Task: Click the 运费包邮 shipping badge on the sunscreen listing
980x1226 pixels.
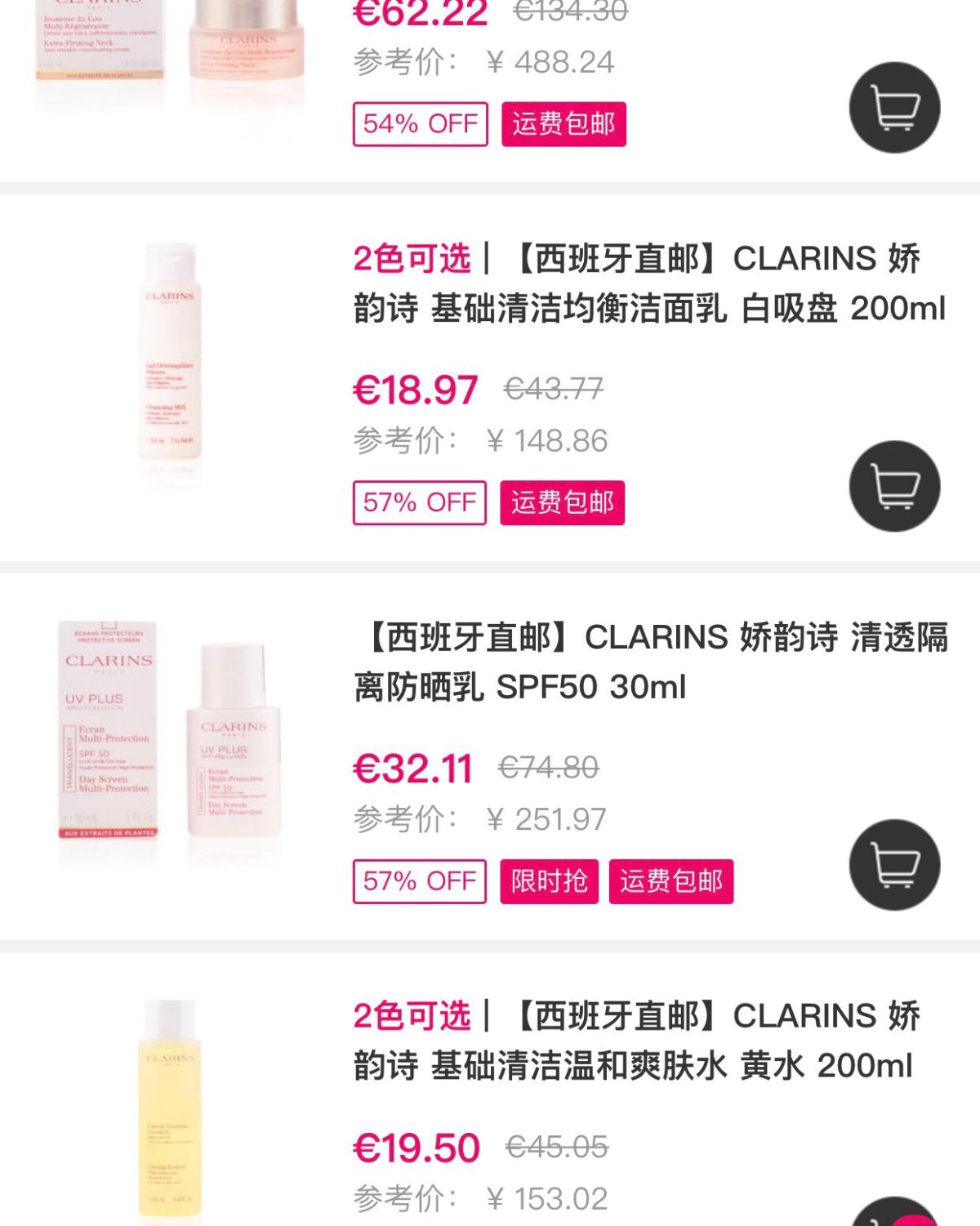Action: pyautogui.click(x=671, y=881)
